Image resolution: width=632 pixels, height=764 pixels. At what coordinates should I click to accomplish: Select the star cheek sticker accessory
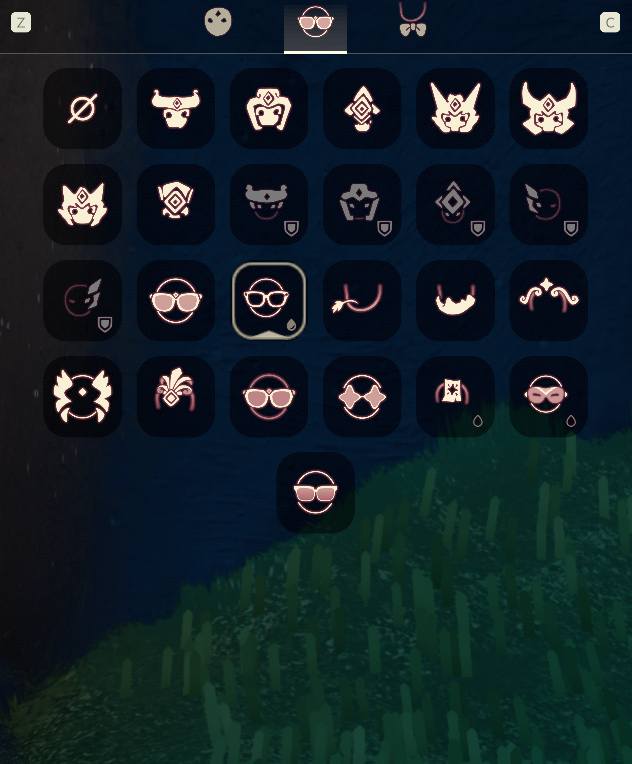click(455, 396)
